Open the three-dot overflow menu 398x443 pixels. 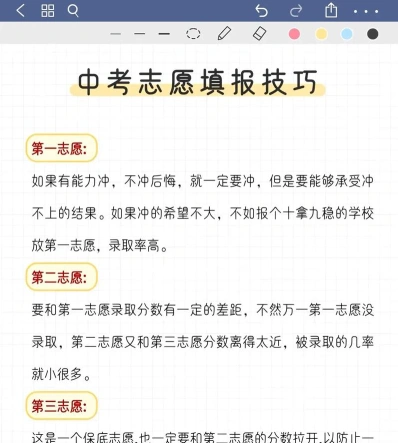click(x=366, y=11)
